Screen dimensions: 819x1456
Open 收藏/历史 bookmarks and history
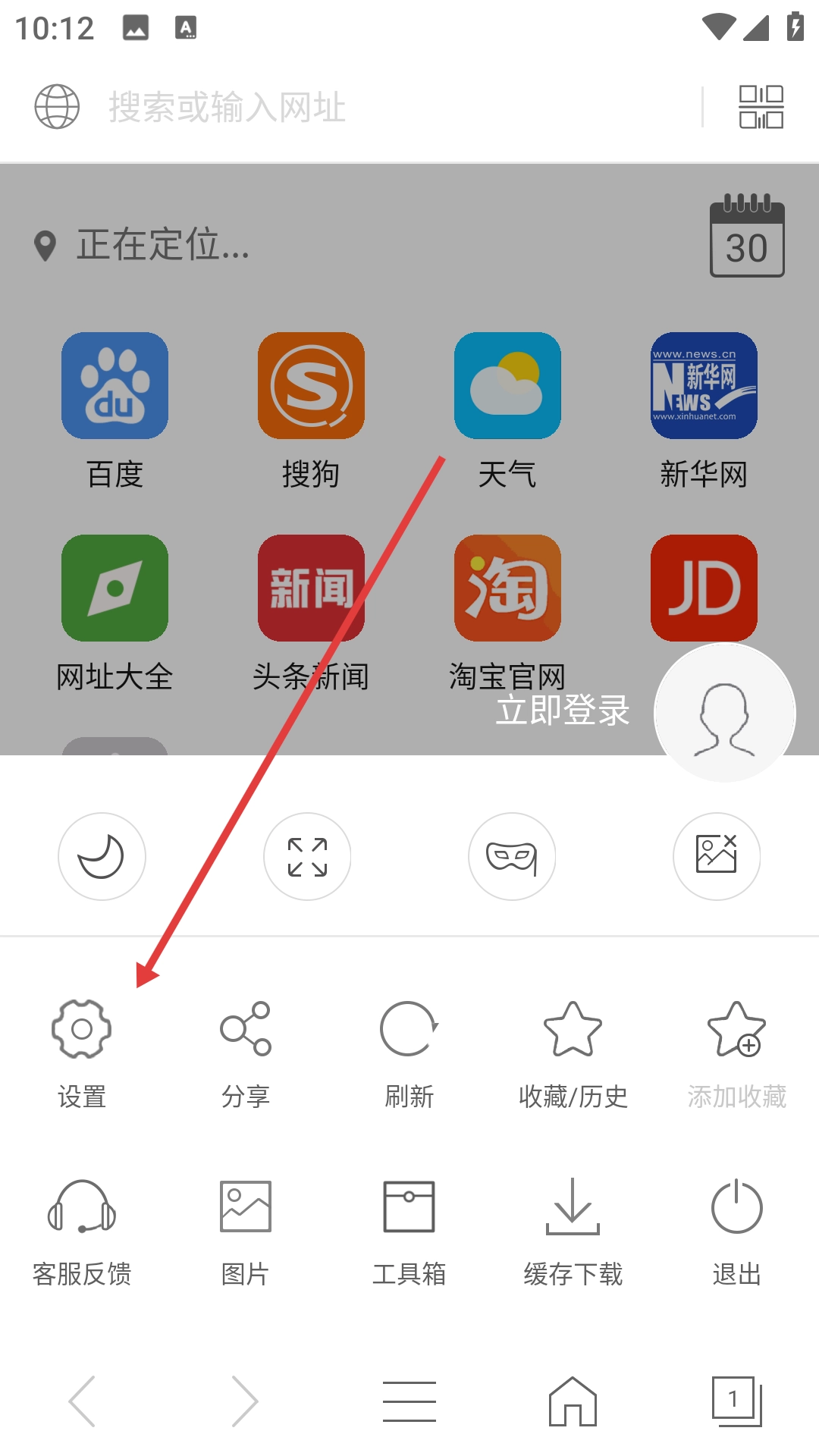[x=573, y=1050]
